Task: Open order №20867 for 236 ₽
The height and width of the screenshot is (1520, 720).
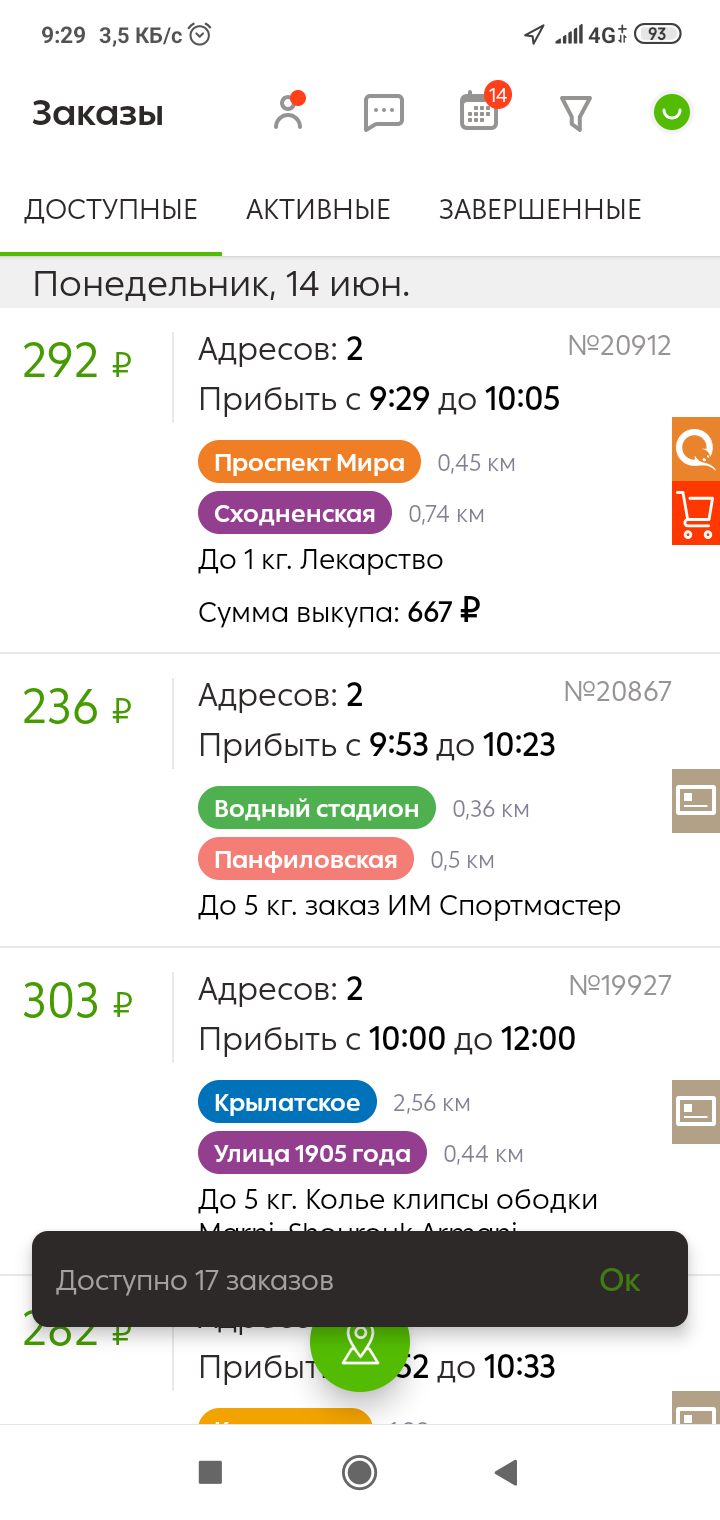Action: point(400,800)
